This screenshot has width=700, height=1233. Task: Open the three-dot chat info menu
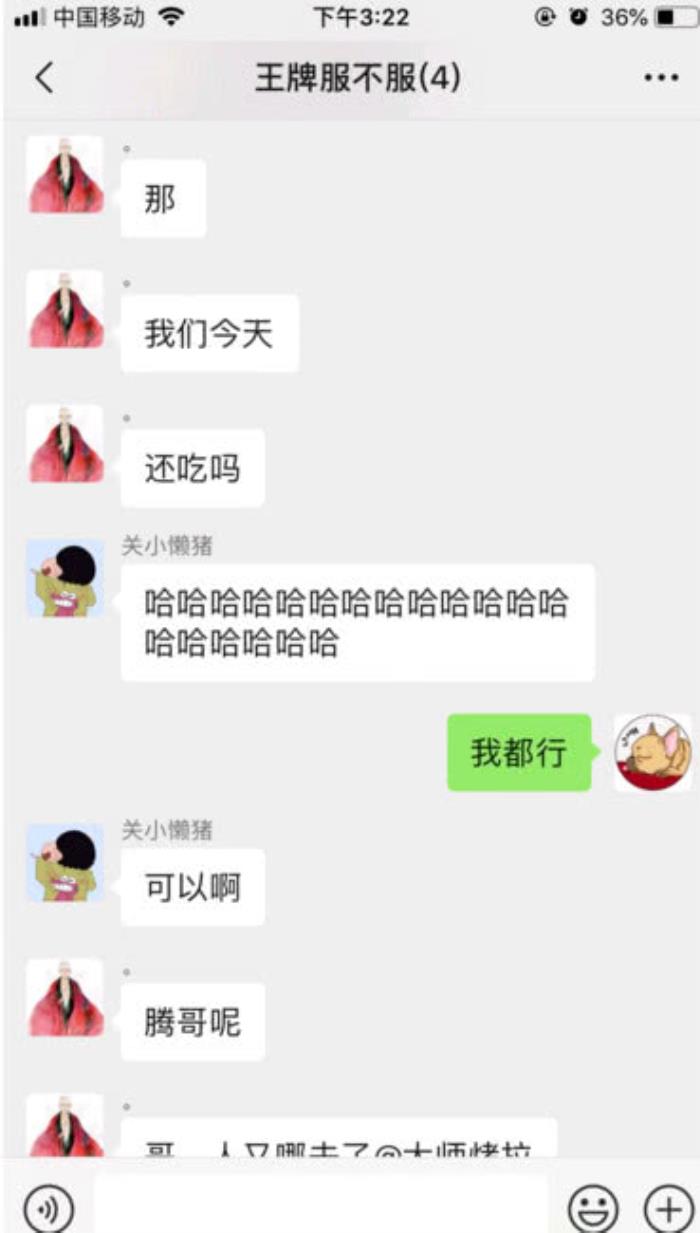coord(661,78)
